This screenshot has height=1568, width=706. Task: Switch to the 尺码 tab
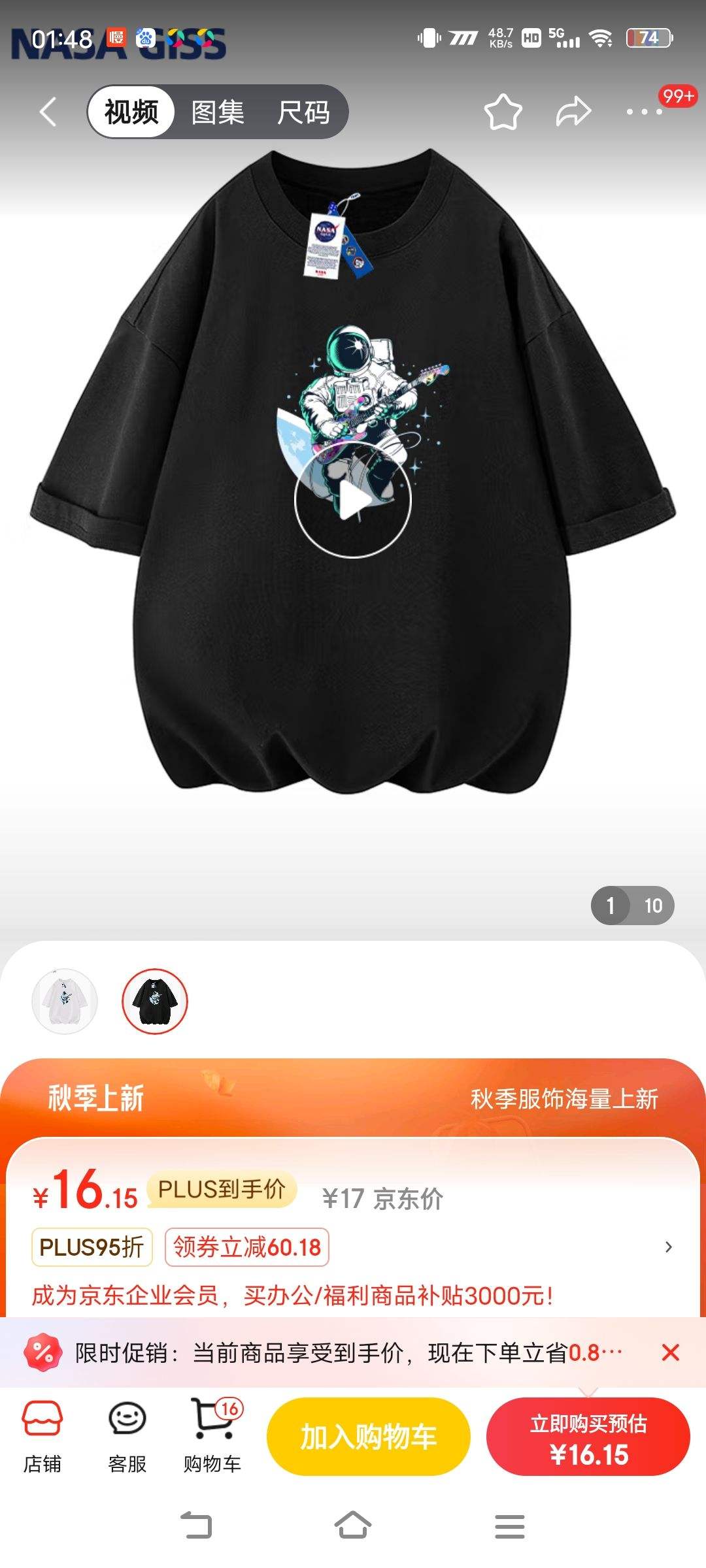point(303,112)
